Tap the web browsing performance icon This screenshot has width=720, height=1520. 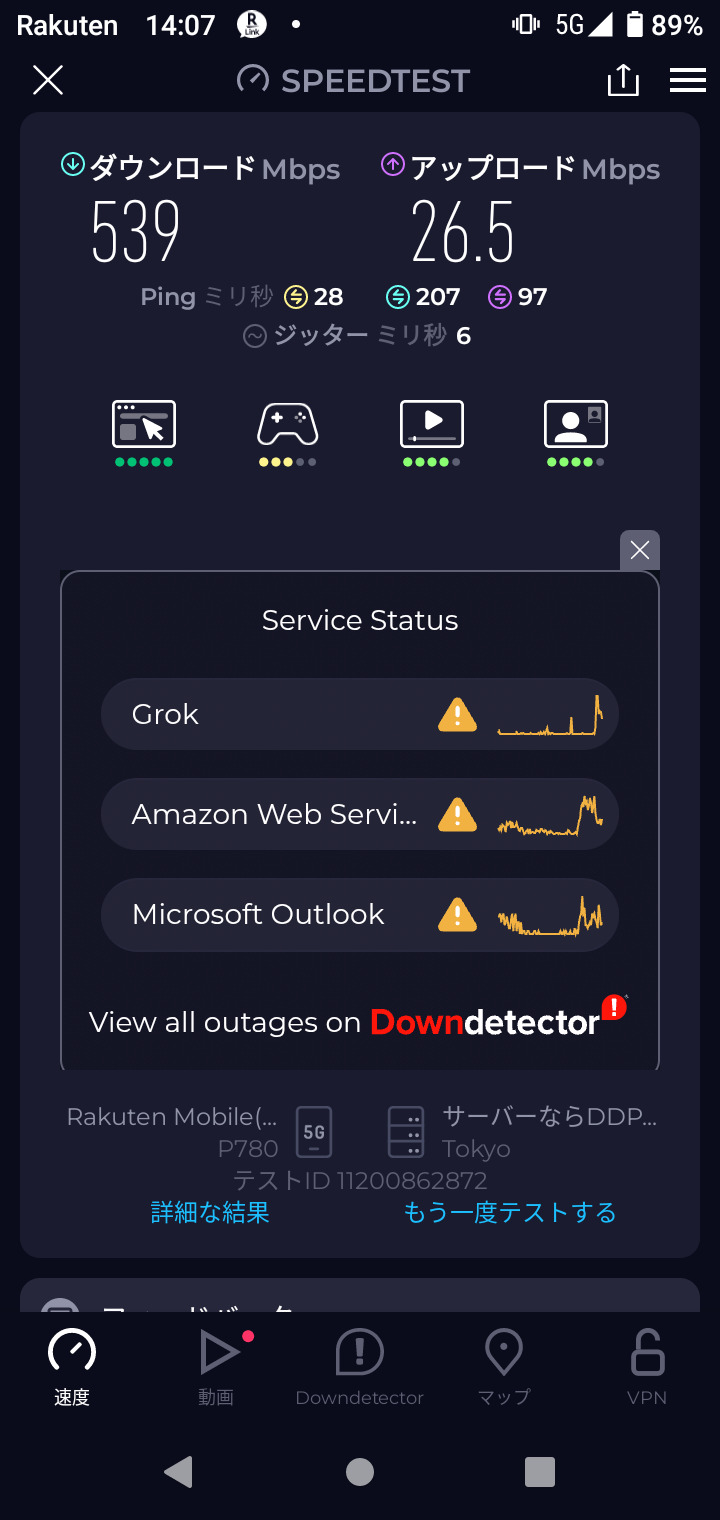point(144,425)
